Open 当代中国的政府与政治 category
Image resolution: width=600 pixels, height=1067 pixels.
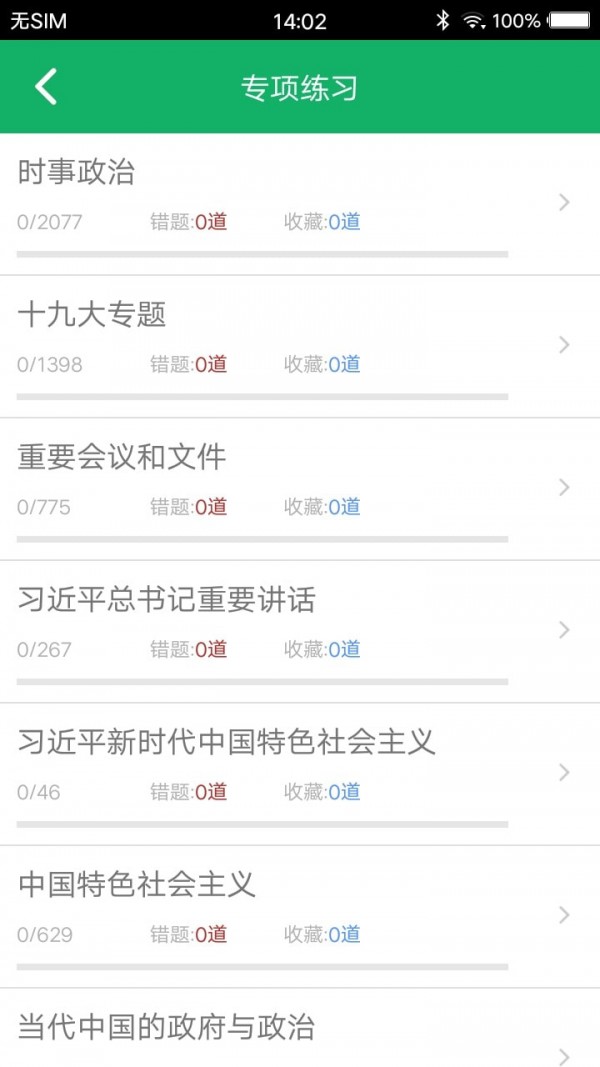[300, 1028]
